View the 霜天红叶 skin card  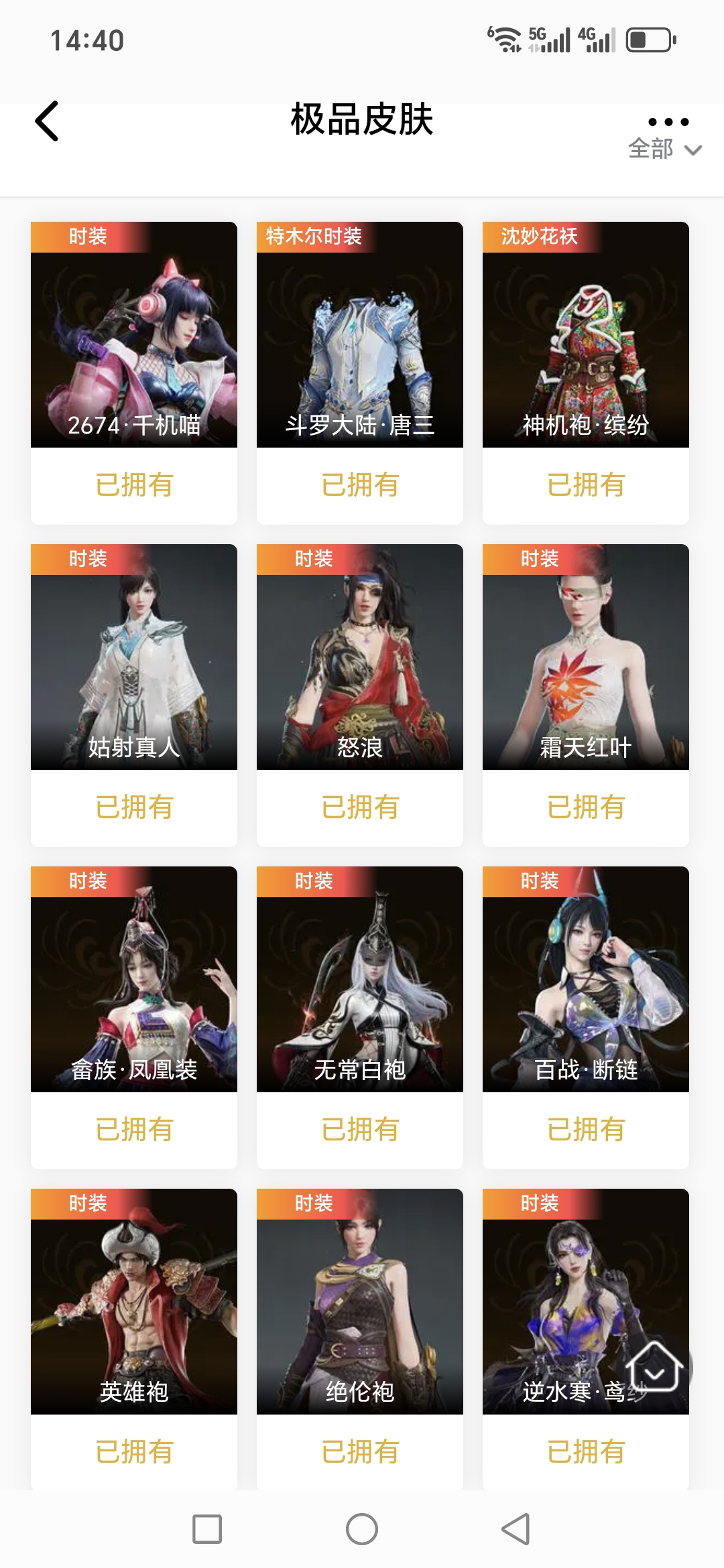[x=586, y=657]
